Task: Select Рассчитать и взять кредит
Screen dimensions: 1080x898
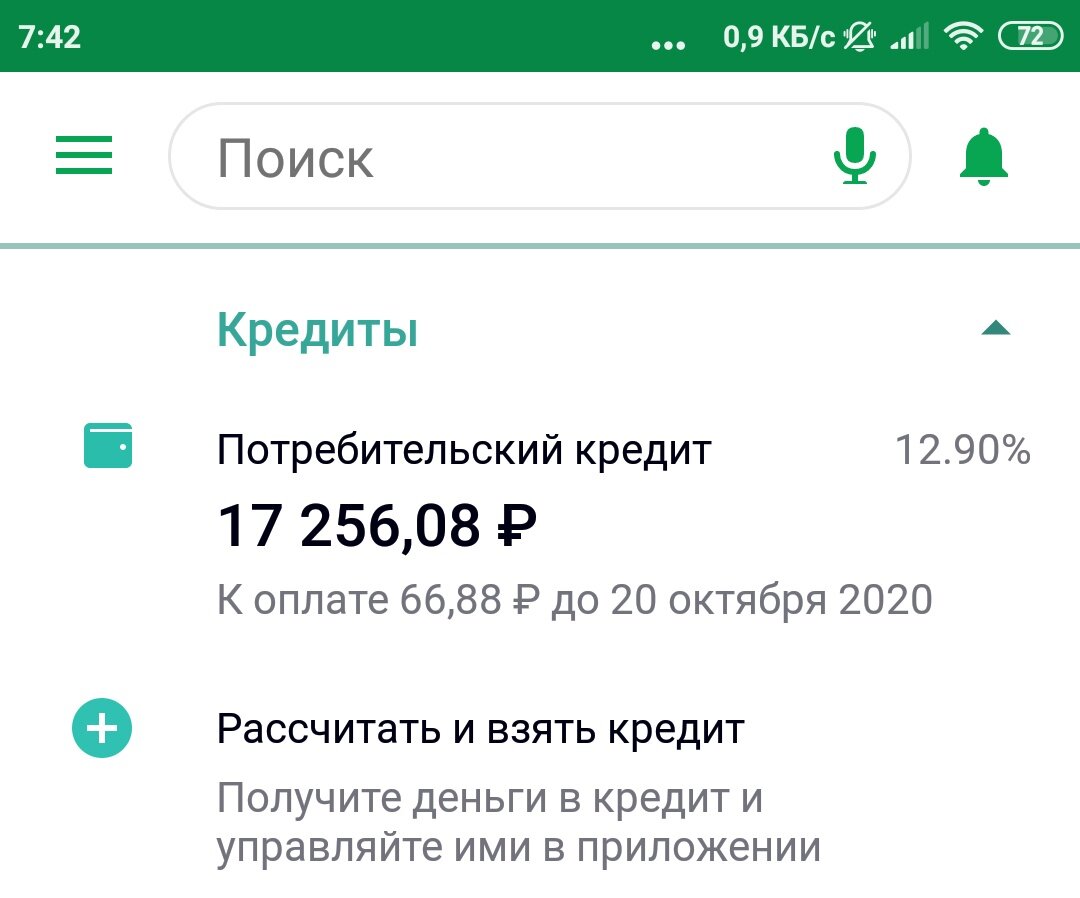Action: [x=480, y=729]
